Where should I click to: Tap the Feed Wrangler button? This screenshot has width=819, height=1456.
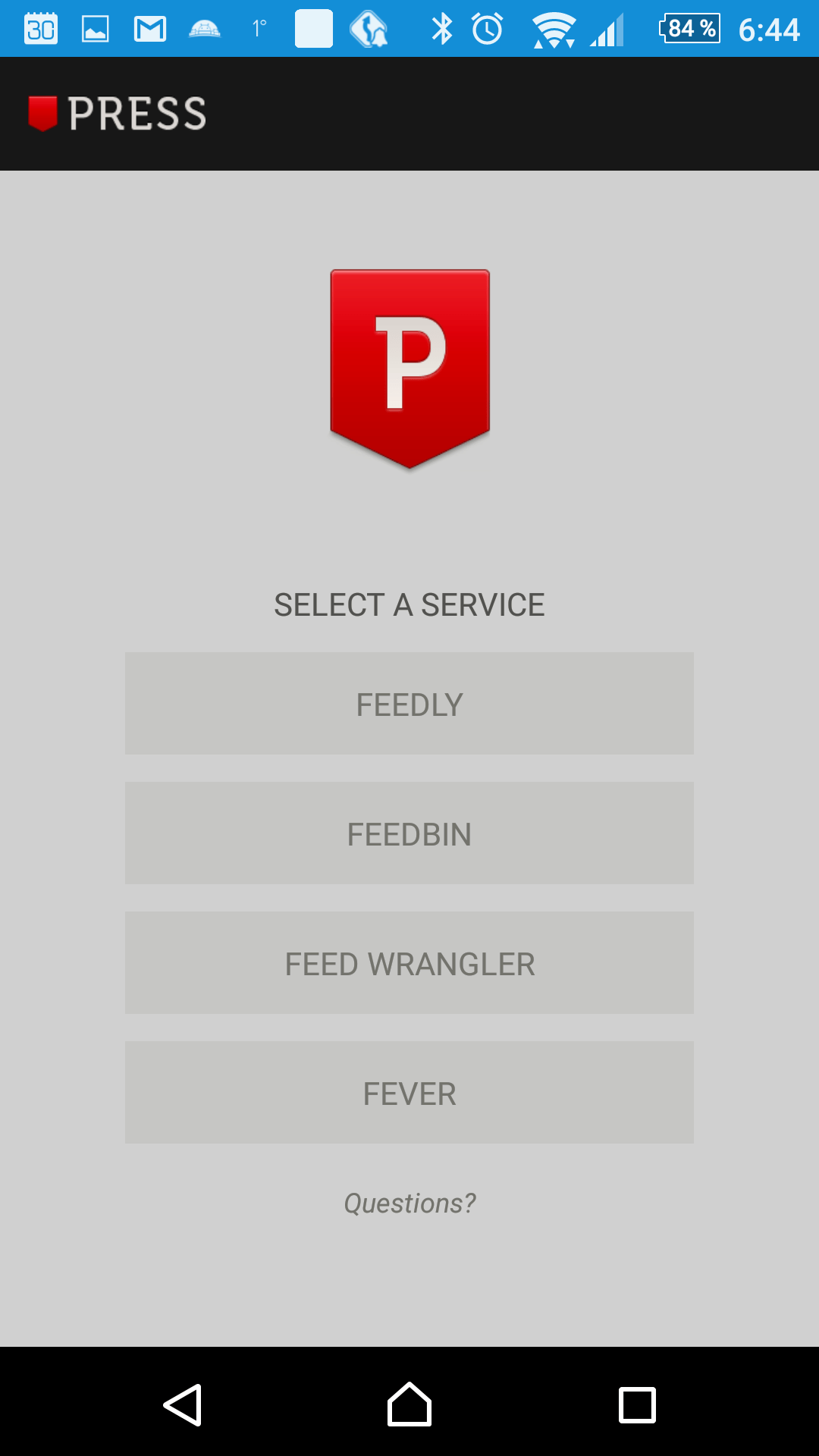coord(409,962)
